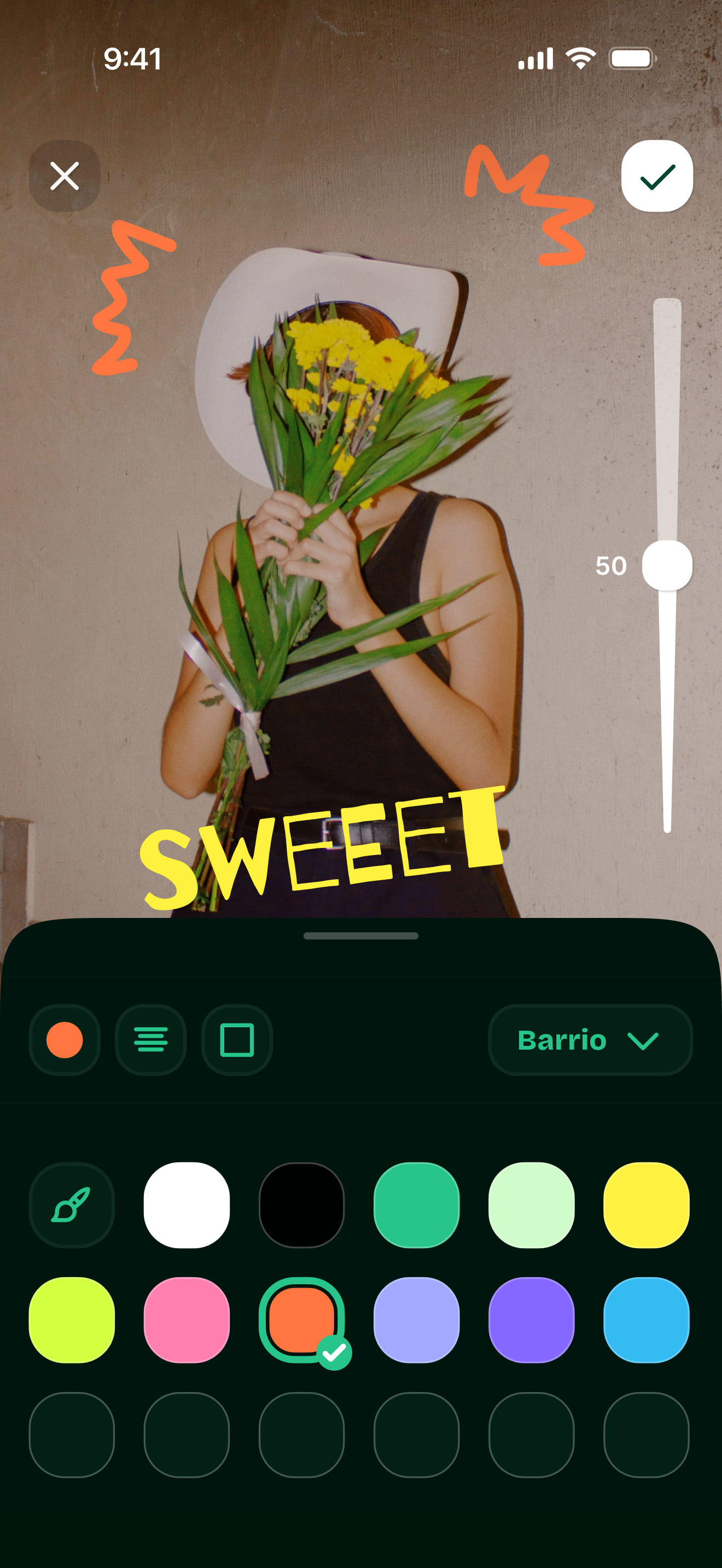722x1568 pixels.
Task: Select the lime green color swatch
Action: click(x=72, y=1320)
